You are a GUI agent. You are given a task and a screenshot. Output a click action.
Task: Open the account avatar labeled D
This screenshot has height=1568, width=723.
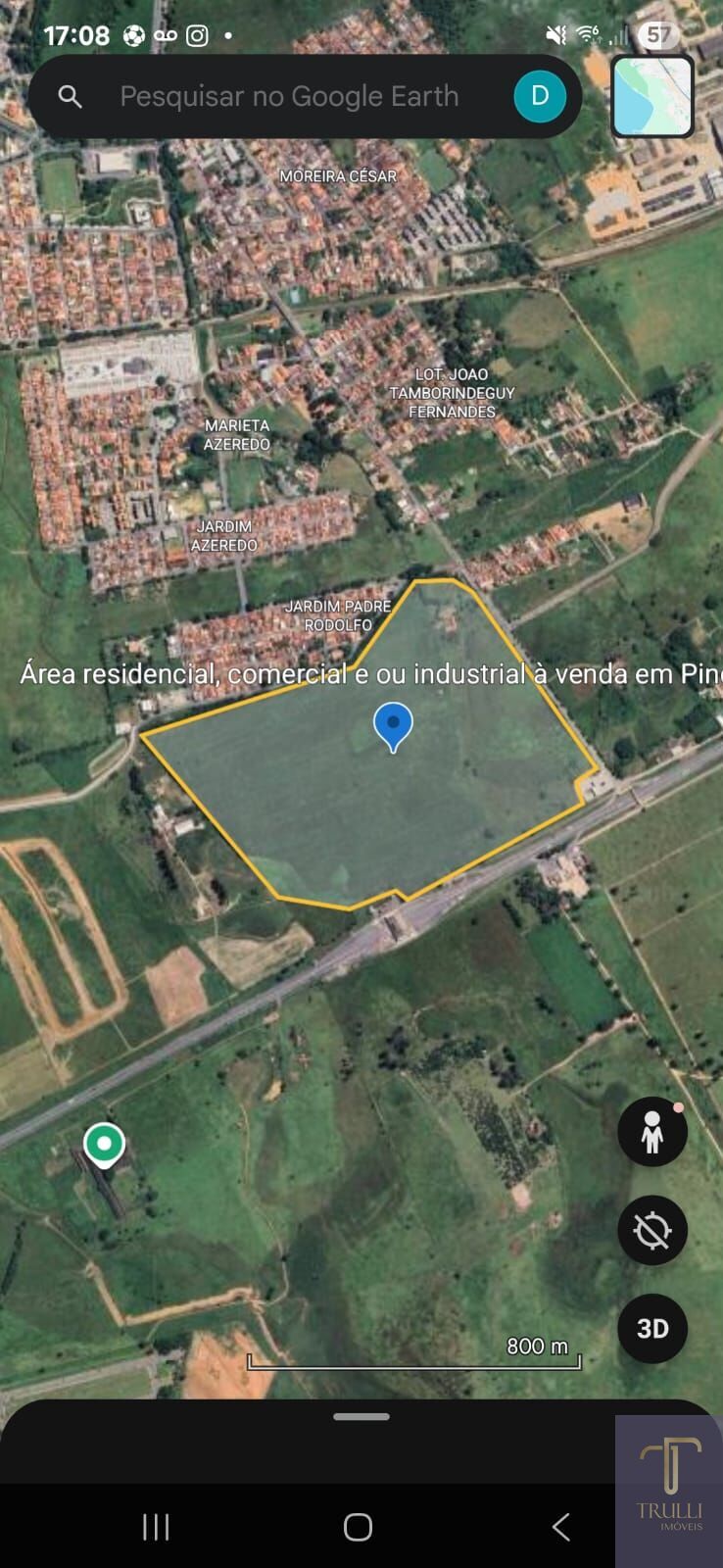click(x=539, y=96)
